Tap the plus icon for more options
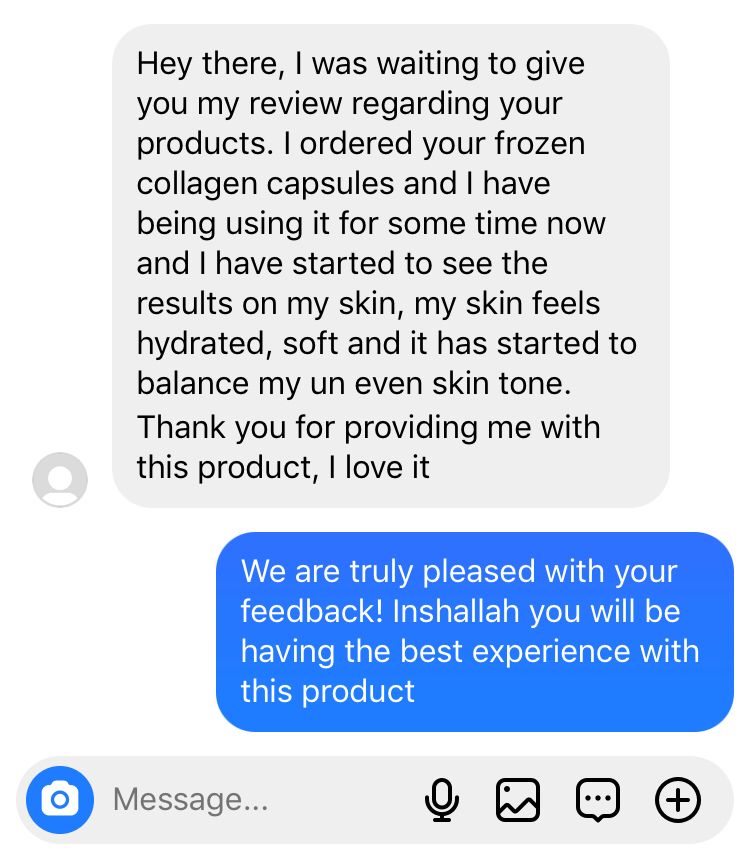This screenshot has height=860, width=750. point(678,800)
